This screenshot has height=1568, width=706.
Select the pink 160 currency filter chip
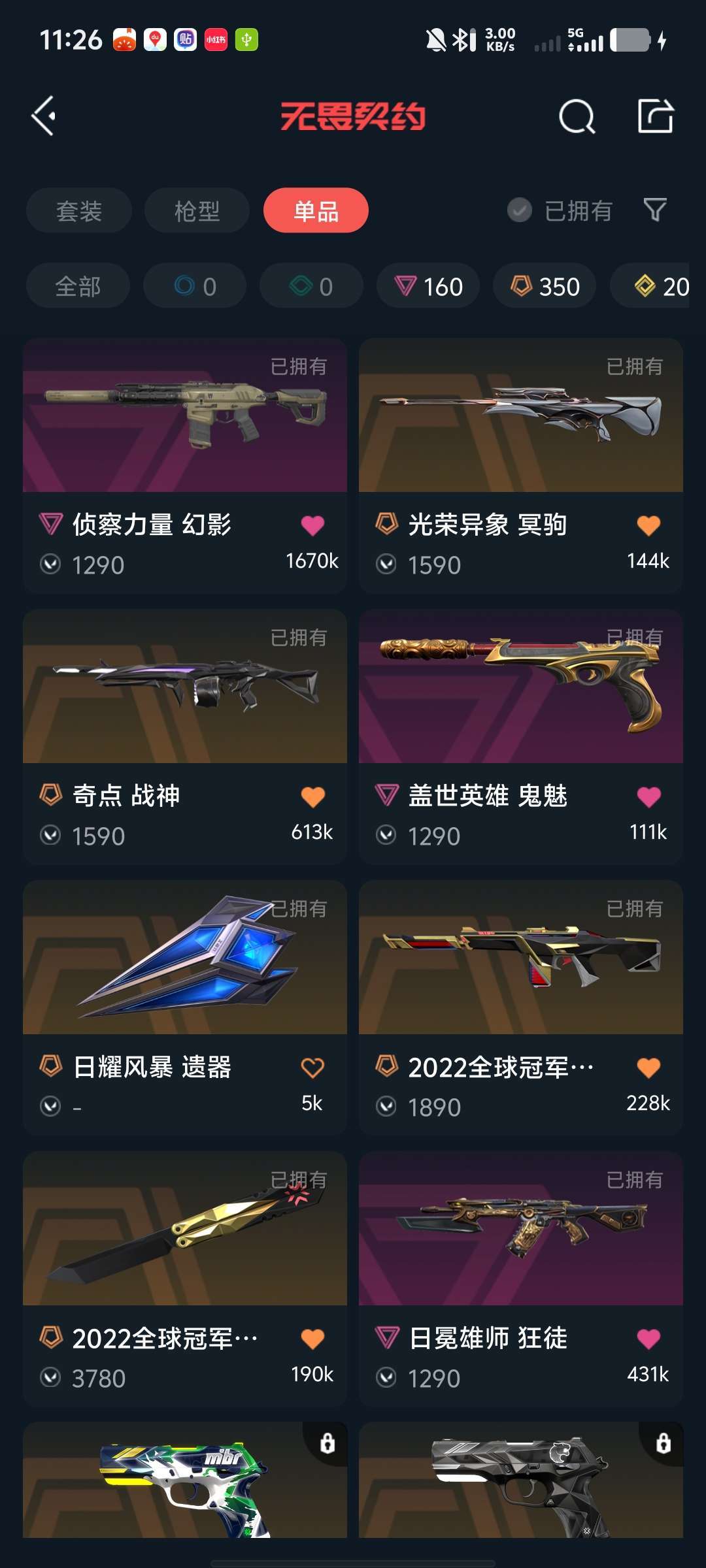[428, 286]
